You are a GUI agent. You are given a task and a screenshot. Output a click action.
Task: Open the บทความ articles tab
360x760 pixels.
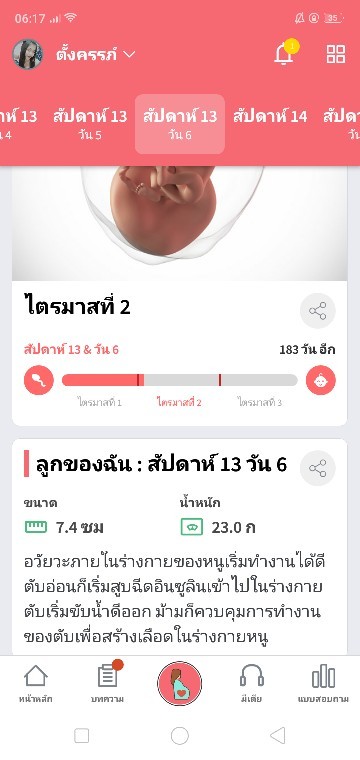(108, 684)
